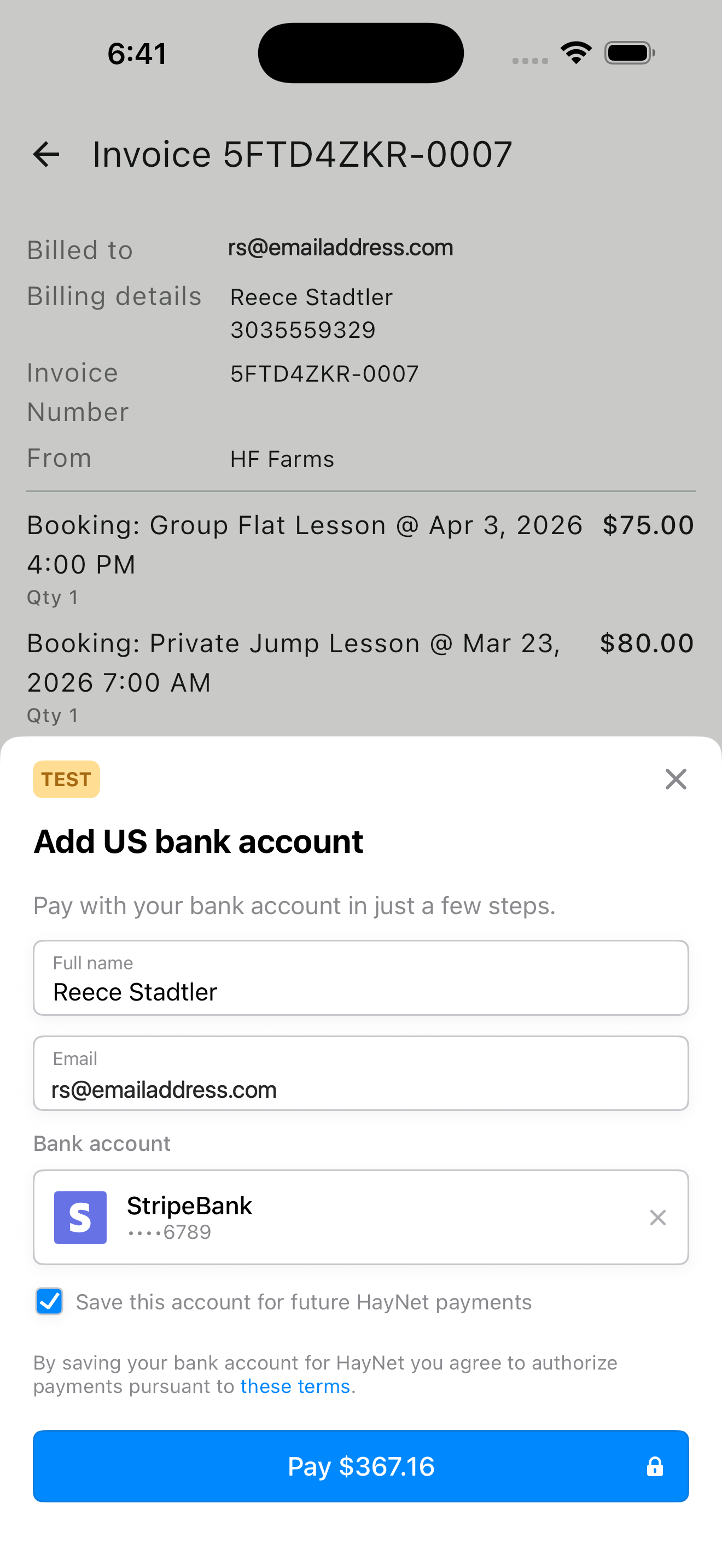This screenshot has height=1568, width=722.
Task: Tap the status bar clock showing 6:41
Action: click(x=135, y=53)
